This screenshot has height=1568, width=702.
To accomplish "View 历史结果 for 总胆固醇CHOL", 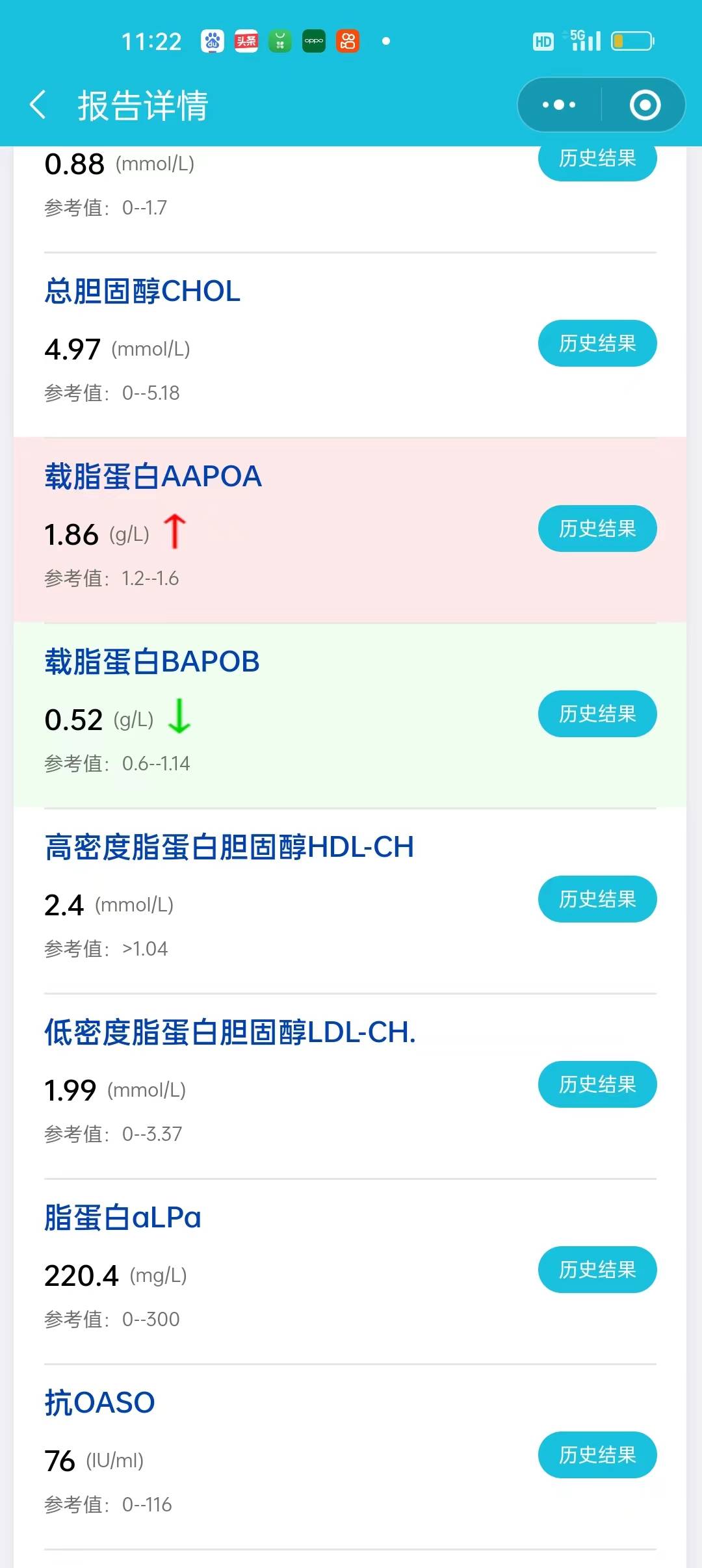I will pyautogui.click(x=597, y=343).
